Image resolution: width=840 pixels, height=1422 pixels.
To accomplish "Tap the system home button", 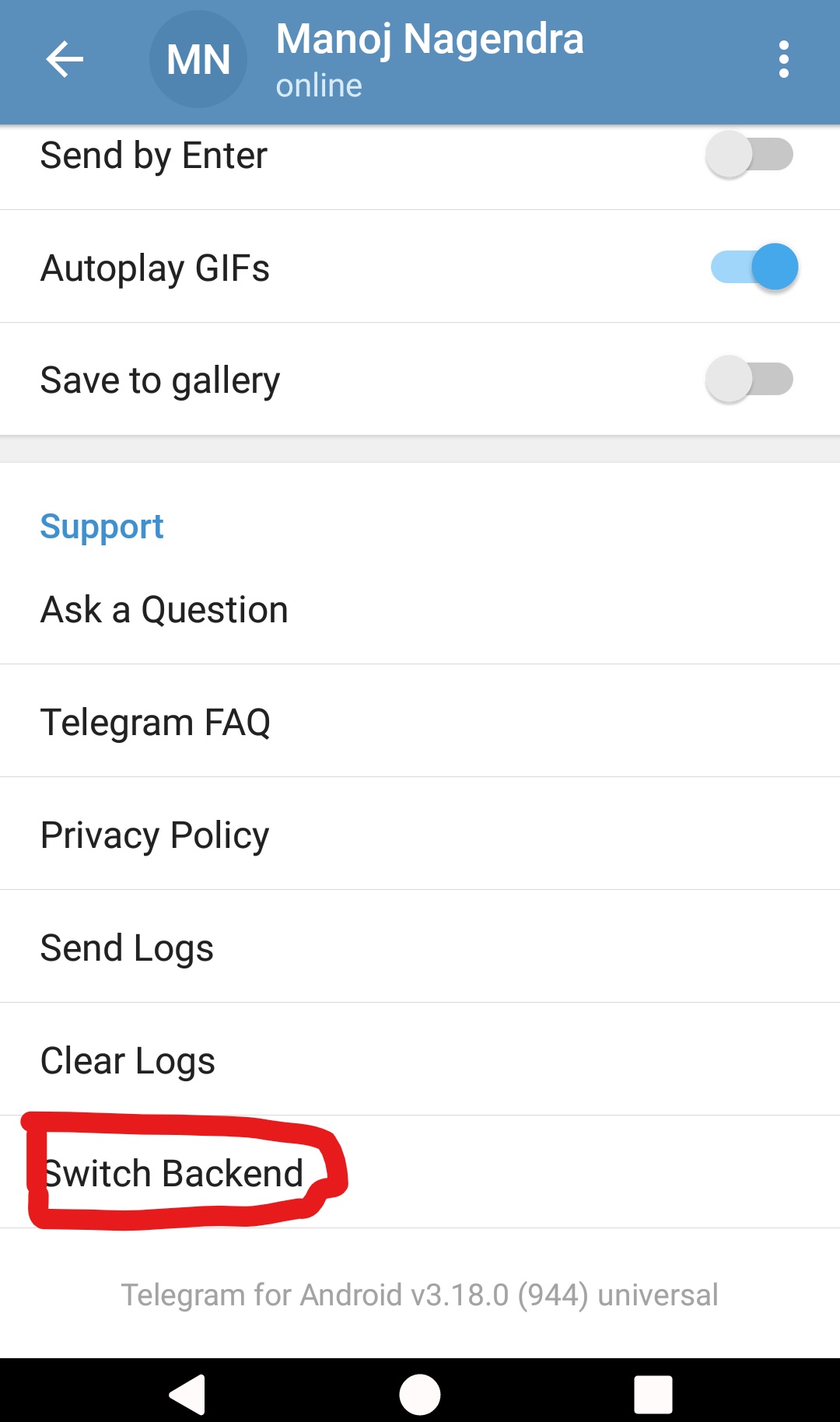I will tap(420, 1394).
